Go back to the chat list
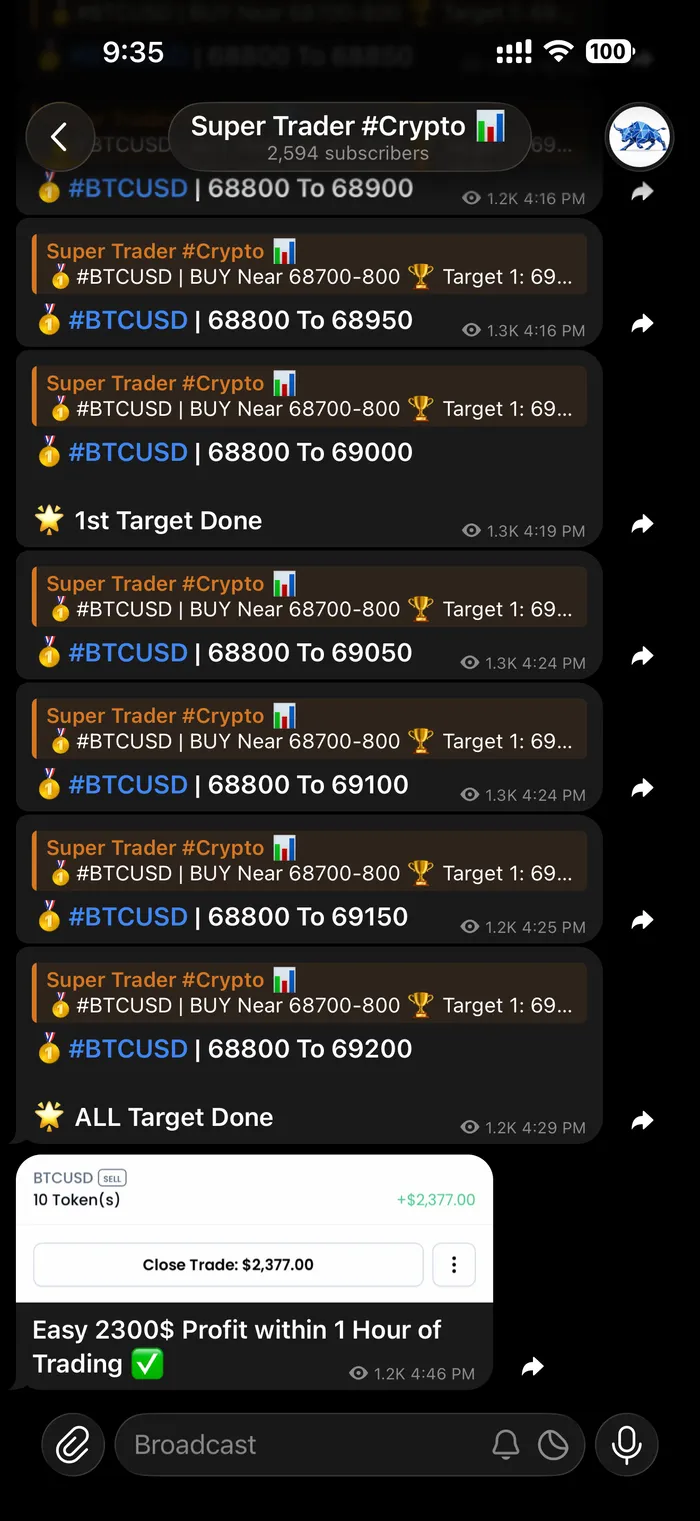Screen dimensions: 700x1521 tap(59, 137)
